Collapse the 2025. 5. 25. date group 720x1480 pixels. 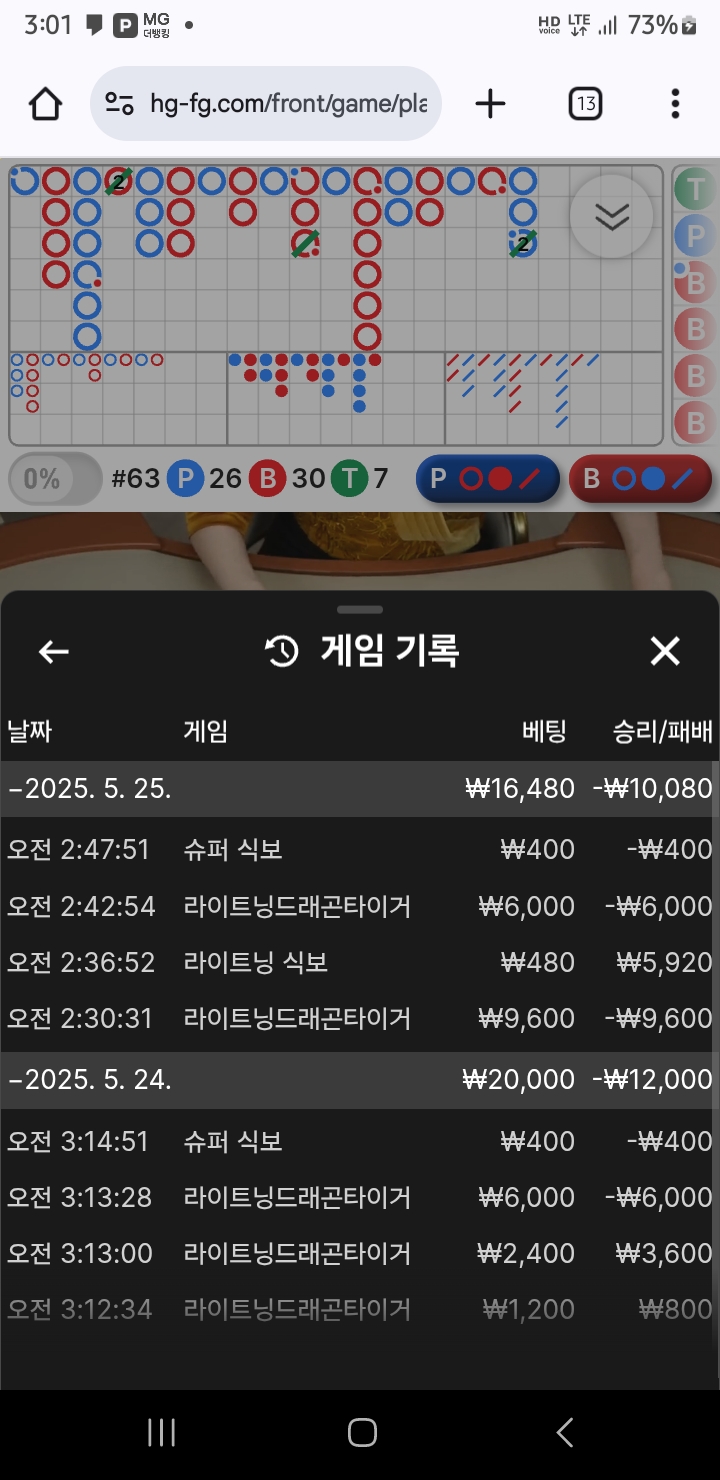click(x=90, y=789)
